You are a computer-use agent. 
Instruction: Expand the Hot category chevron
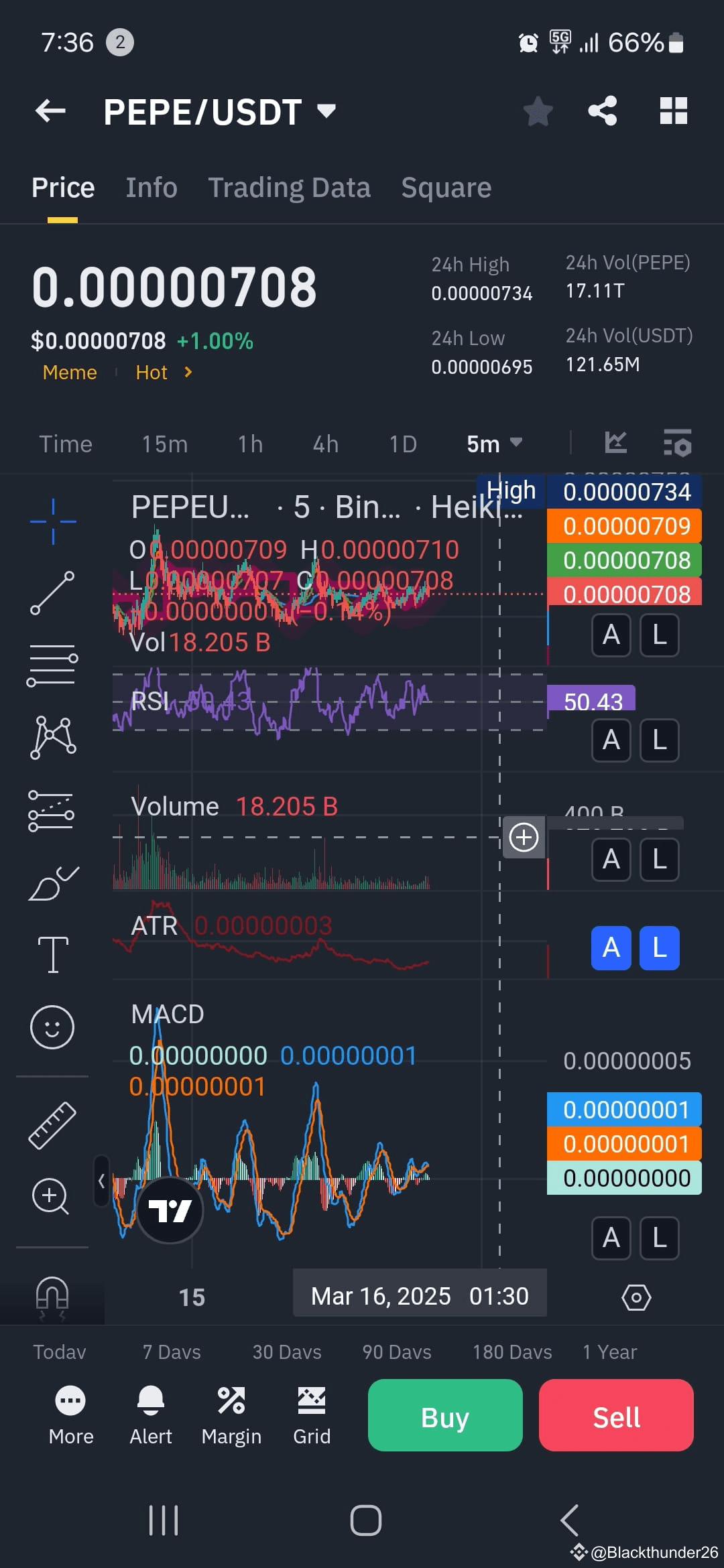[188, 372]
